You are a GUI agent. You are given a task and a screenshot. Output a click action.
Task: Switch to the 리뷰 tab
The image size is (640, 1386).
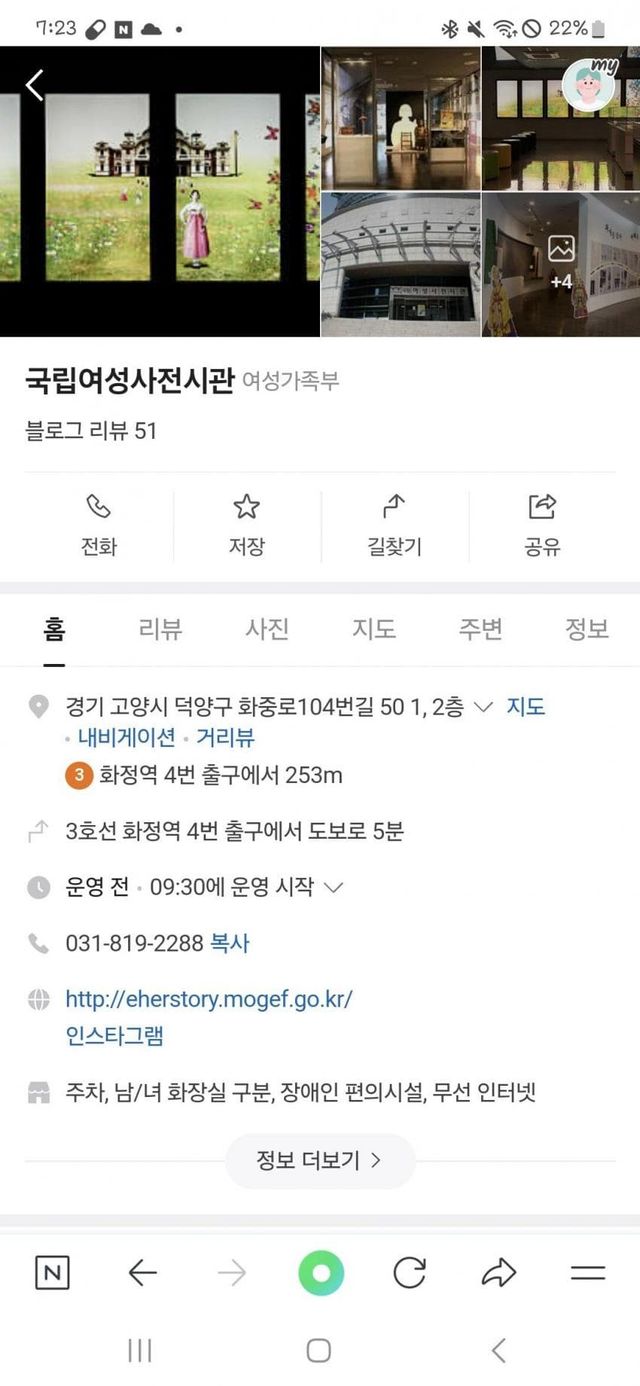coord(160,629)
